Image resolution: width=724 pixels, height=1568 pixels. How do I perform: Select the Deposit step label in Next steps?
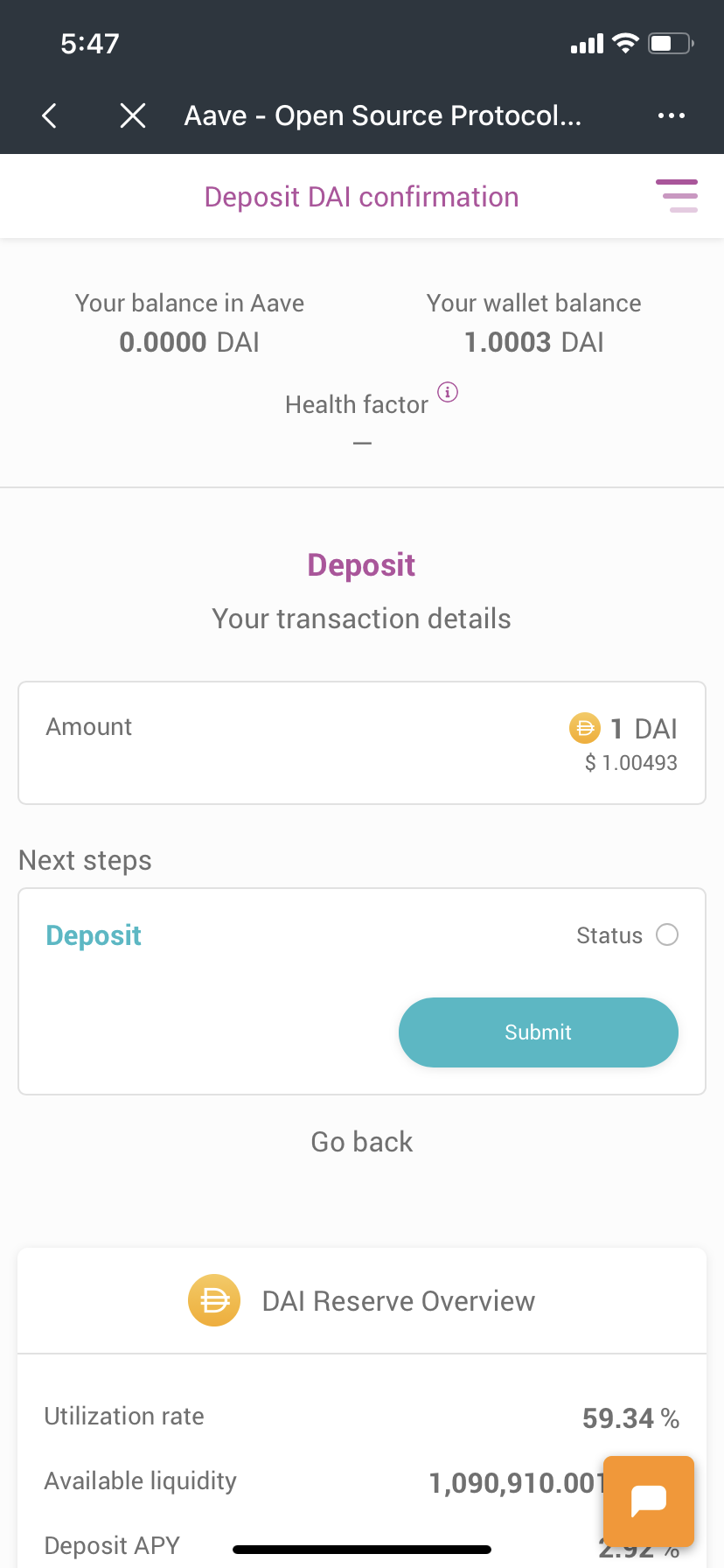click(93, 934)
